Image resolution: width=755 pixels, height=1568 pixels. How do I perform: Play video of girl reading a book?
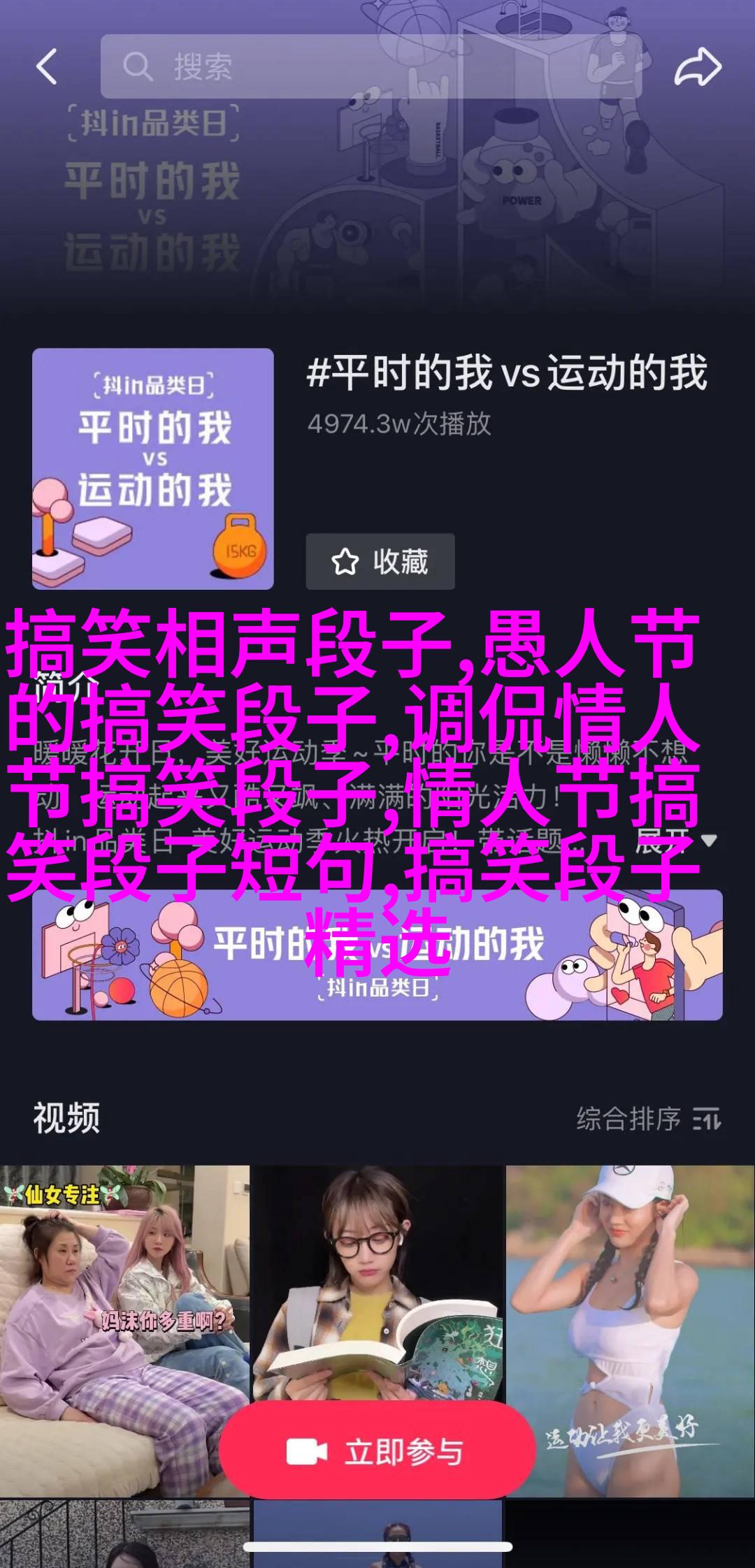pyautogui.click(x=377, y=1279)
